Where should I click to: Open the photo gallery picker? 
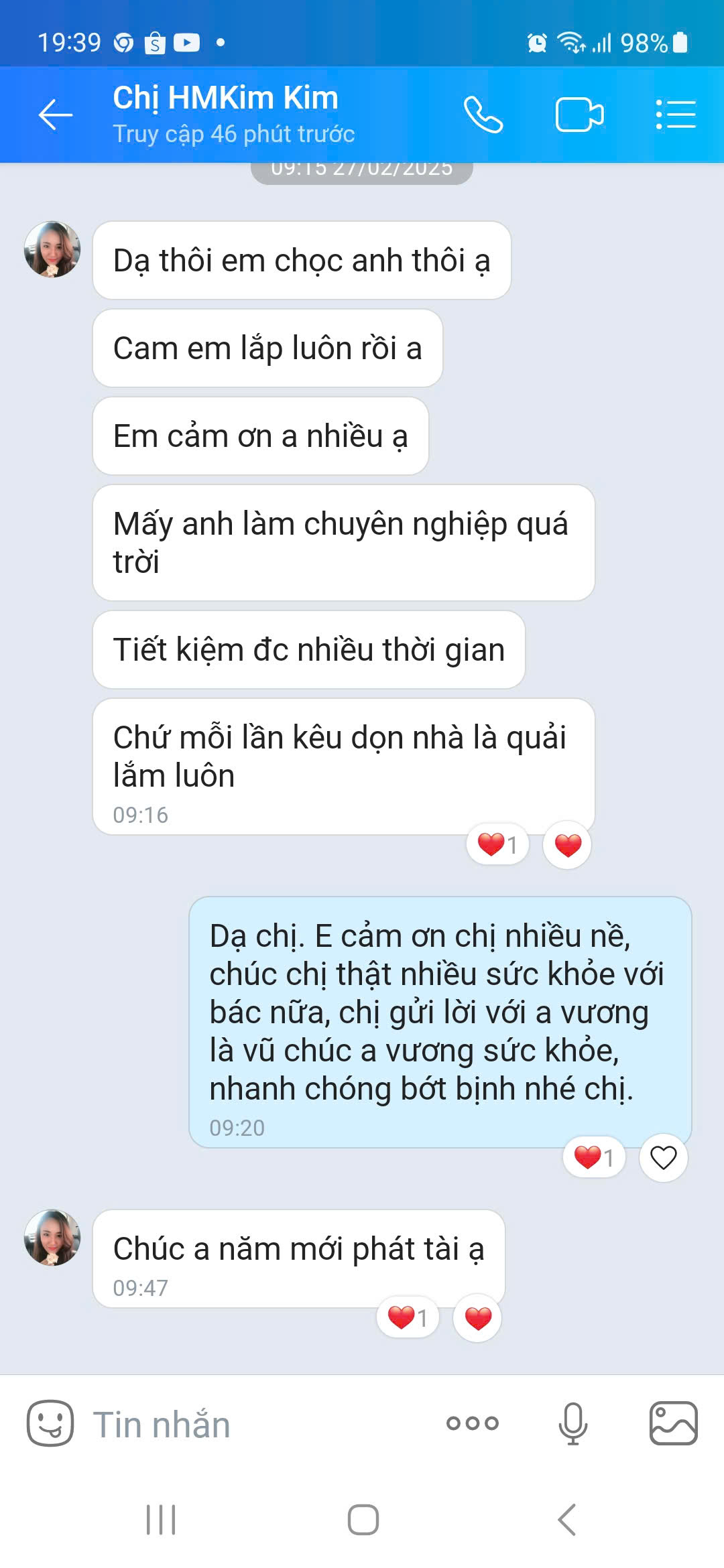pos(674,1423)
